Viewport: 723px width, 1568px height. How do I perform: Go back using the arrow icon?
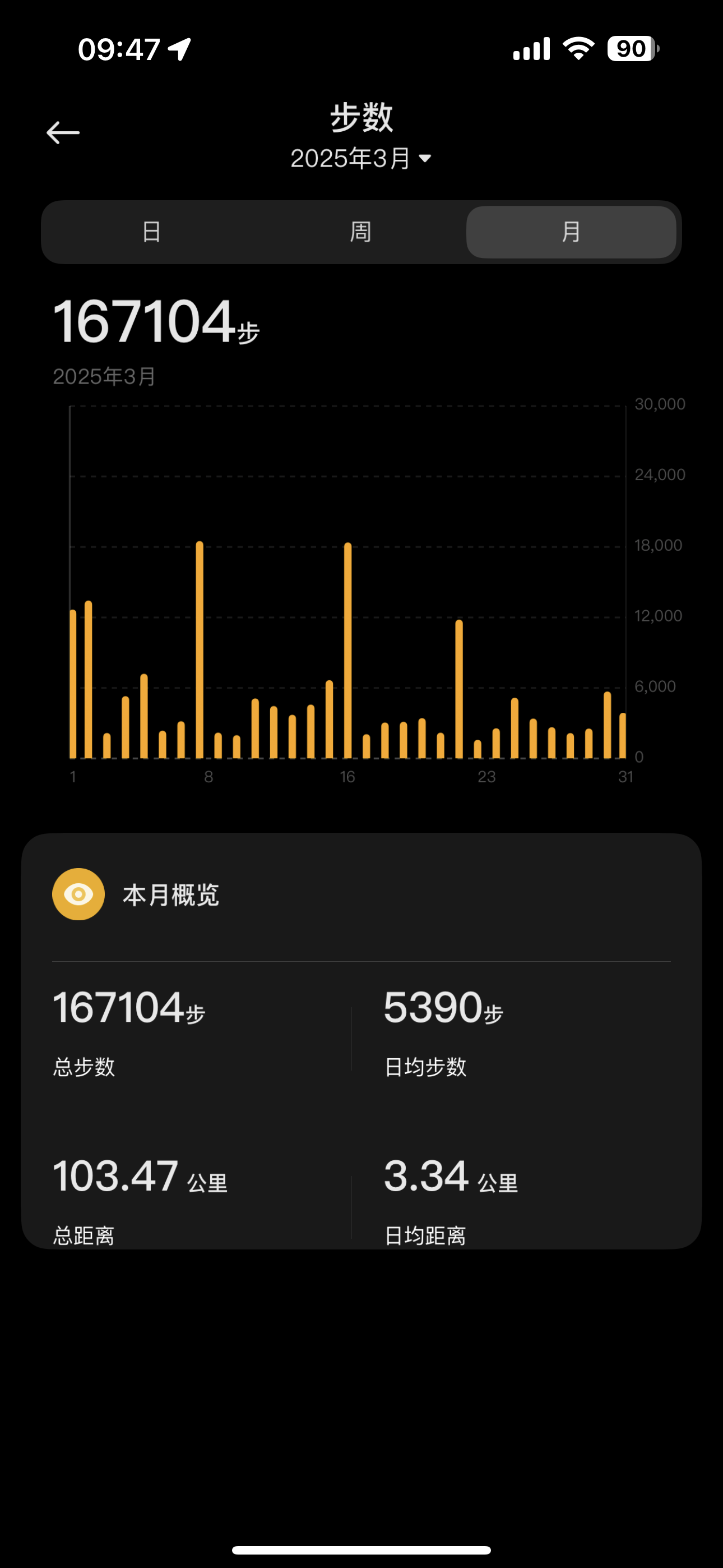coord(63,133)
